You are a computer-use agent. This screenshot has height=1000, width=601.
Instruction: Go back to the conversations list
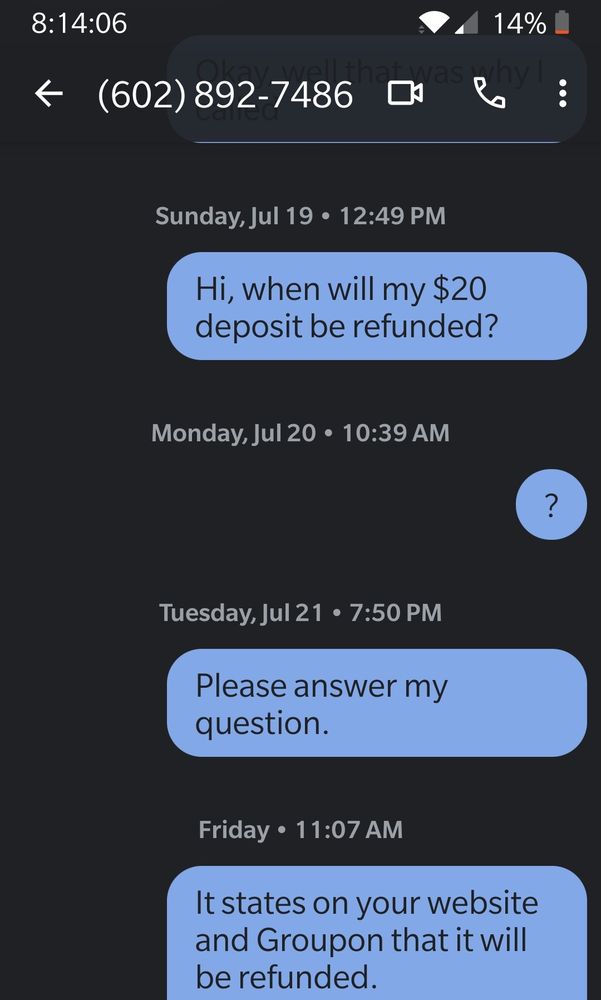point(48,94)
